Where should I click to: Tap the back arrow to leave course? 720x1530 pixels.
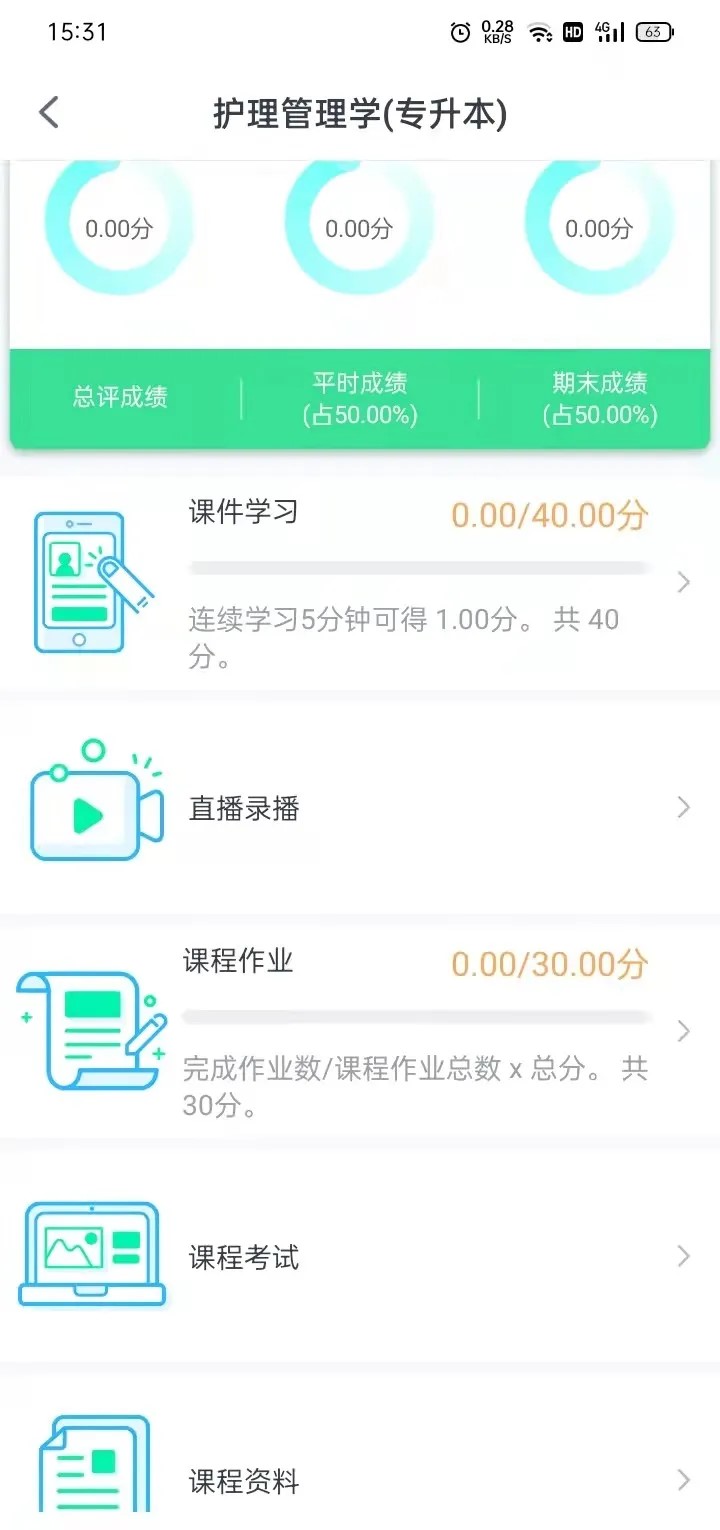pyautogui.click(x=49, y=112)
